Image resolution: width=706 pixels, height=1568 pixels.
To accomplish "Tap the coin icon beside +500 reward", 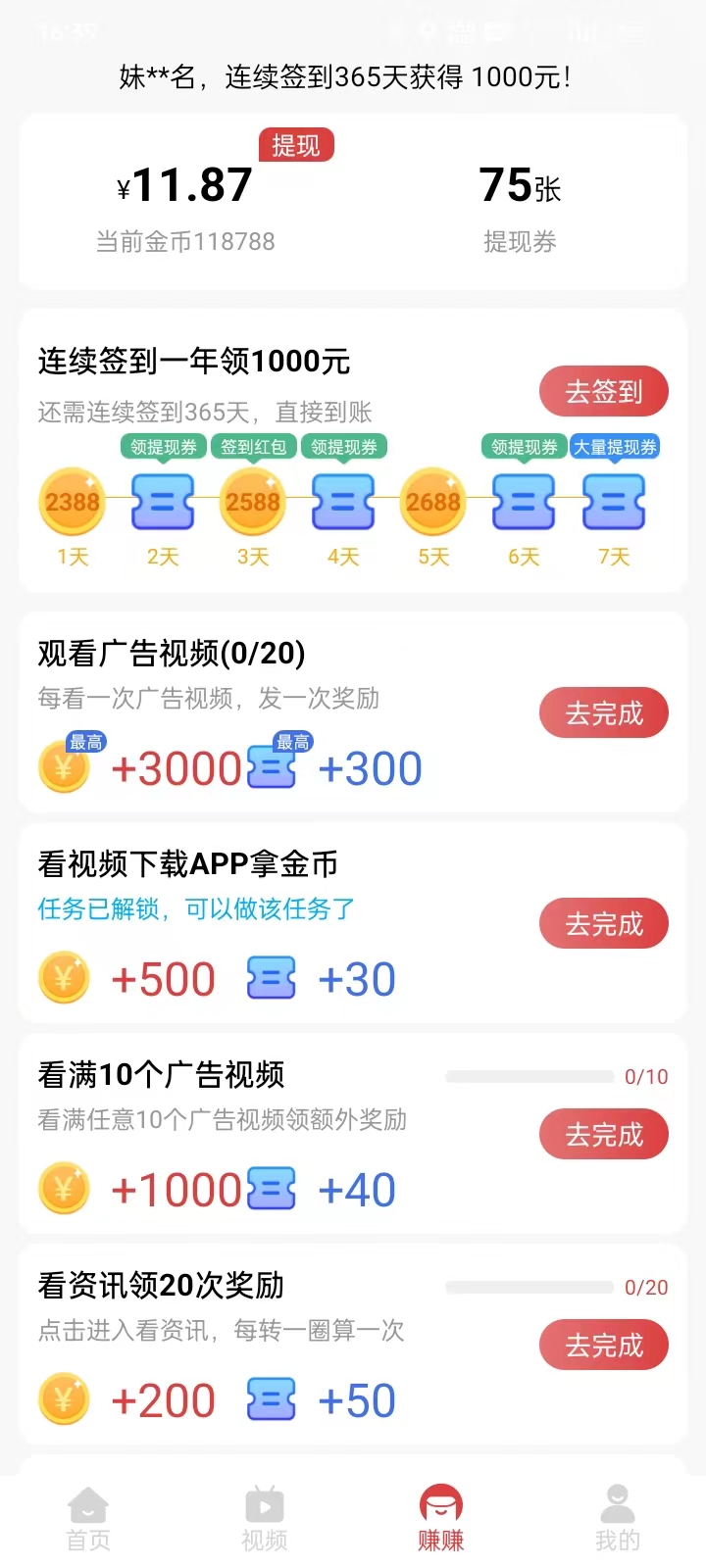I will click(64, 977).
